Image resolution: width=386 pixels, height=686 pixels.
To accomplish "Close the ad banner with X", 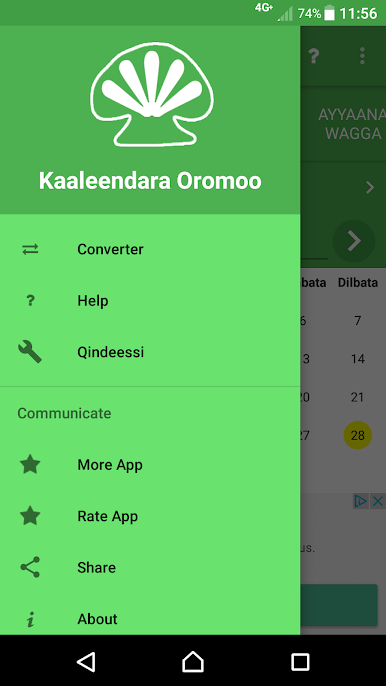I will pos(377,501).
